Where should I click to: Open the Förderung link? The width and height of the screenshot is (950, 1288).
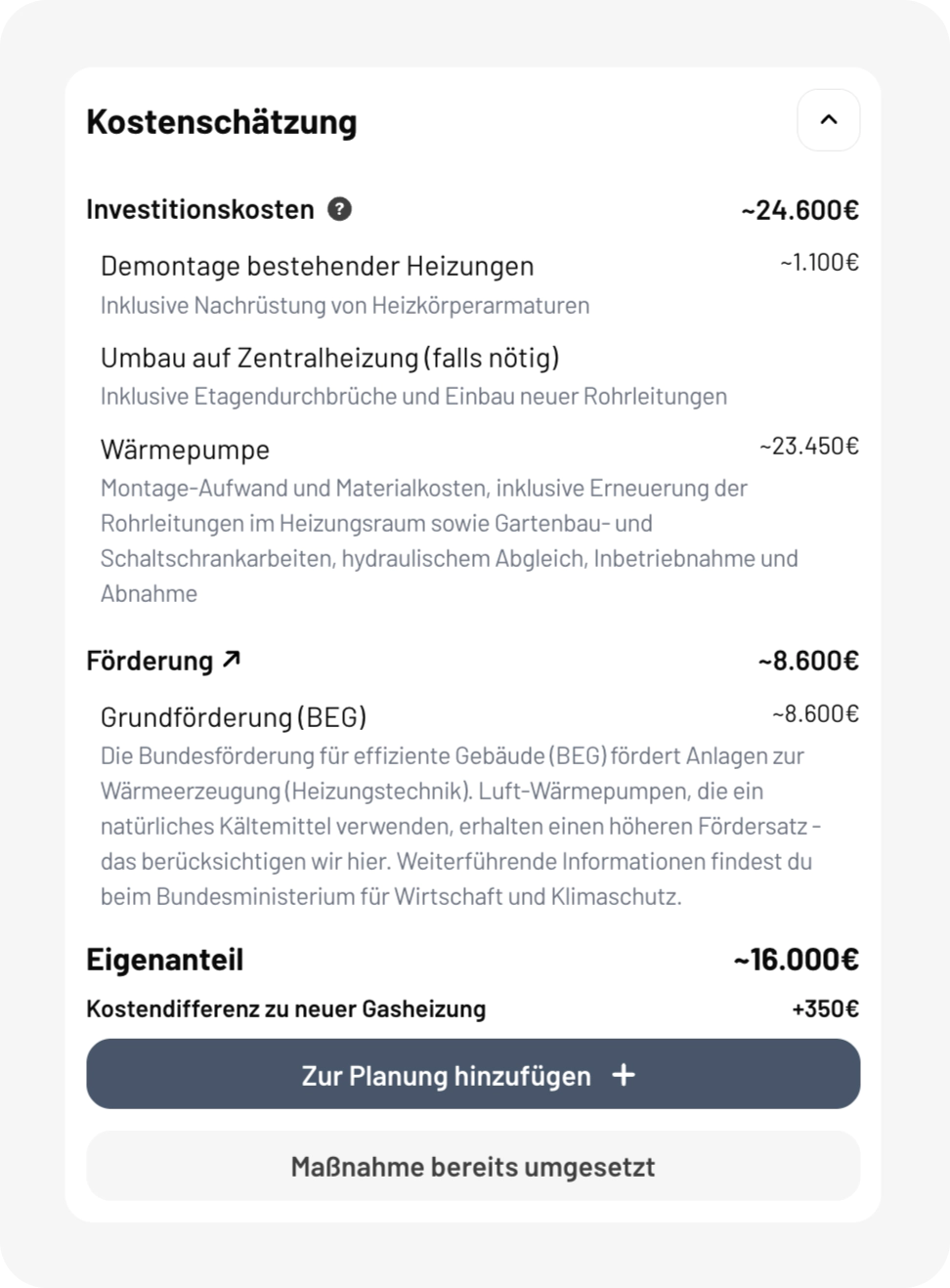pos(163,662)
